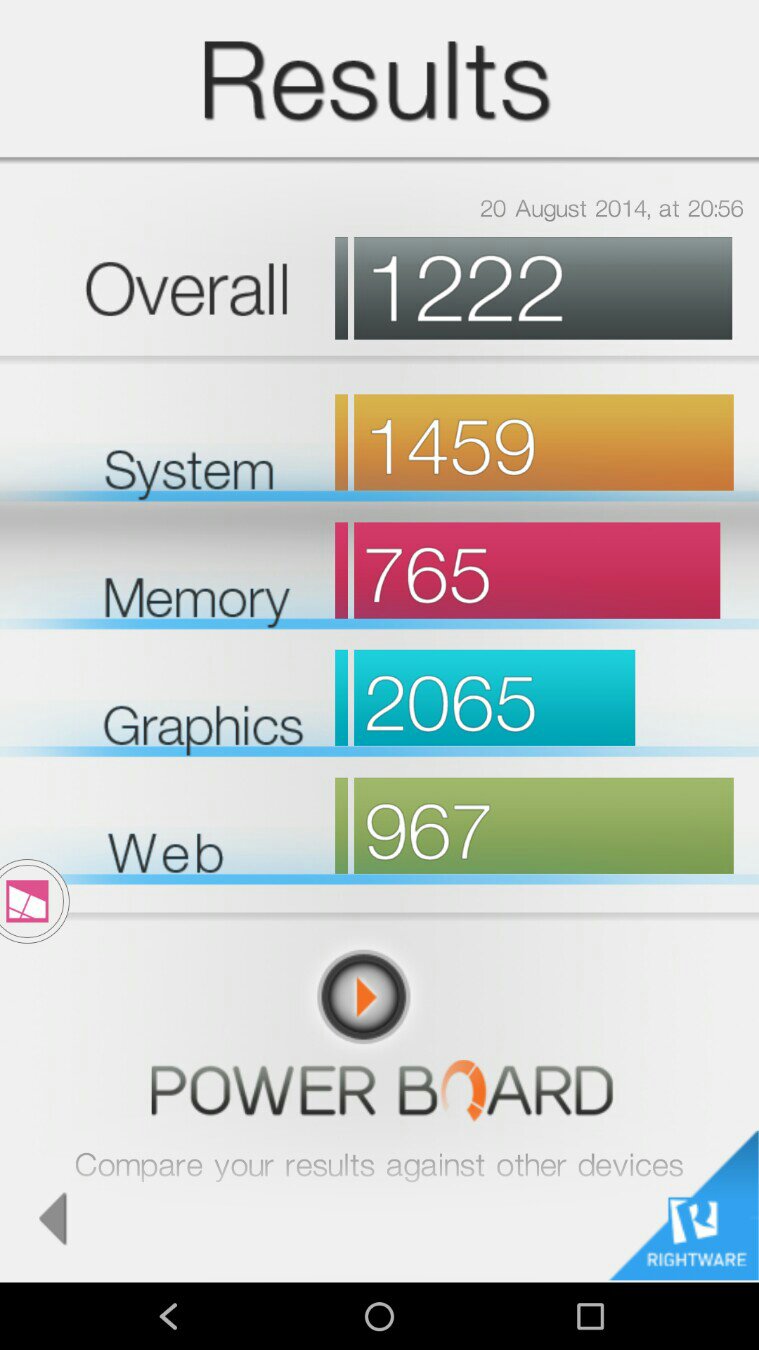
Task: Tap the system back button
Action: pos(168,1316)
